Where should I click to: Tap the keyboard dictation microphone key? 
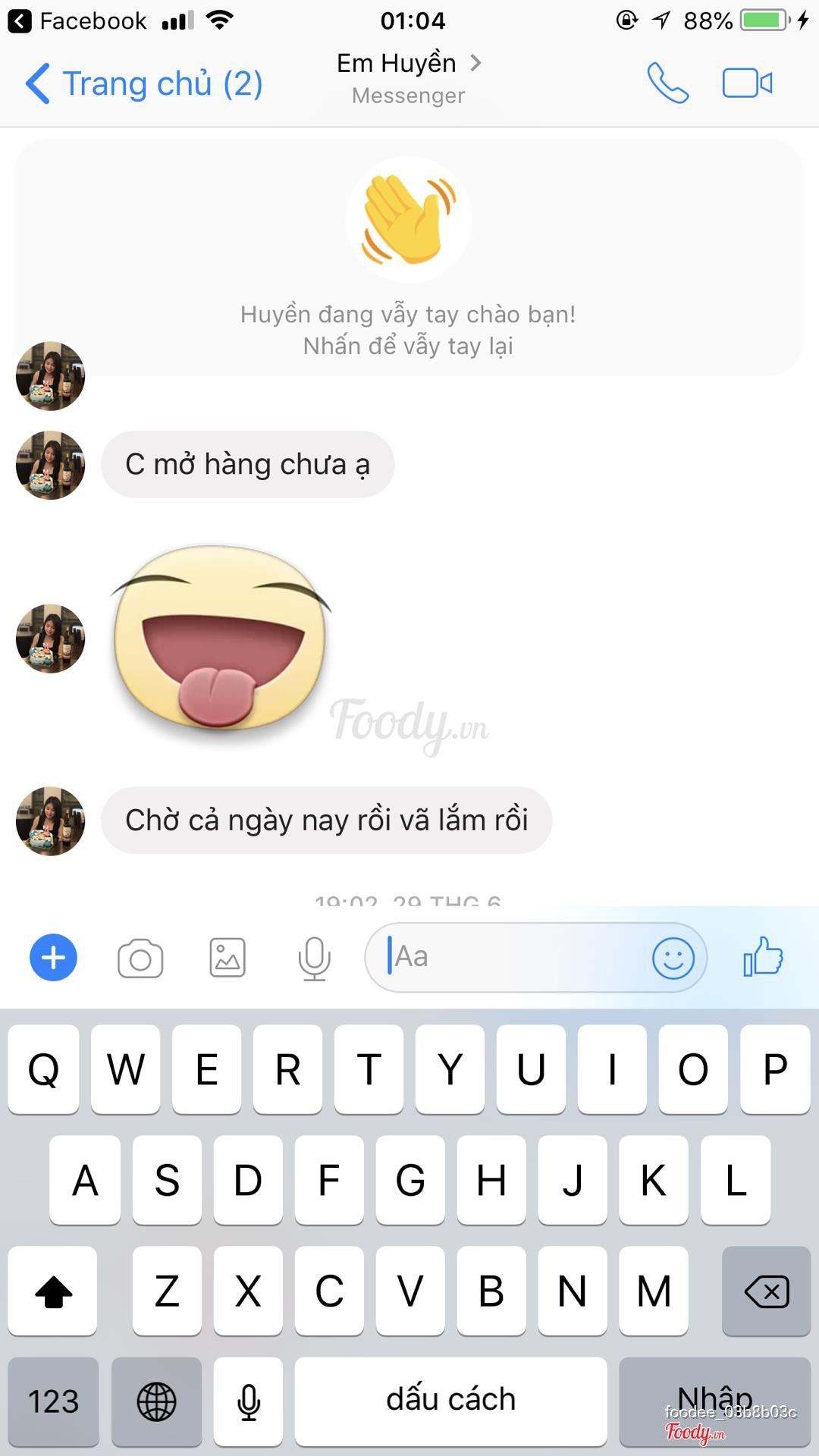click(248, 1401)
